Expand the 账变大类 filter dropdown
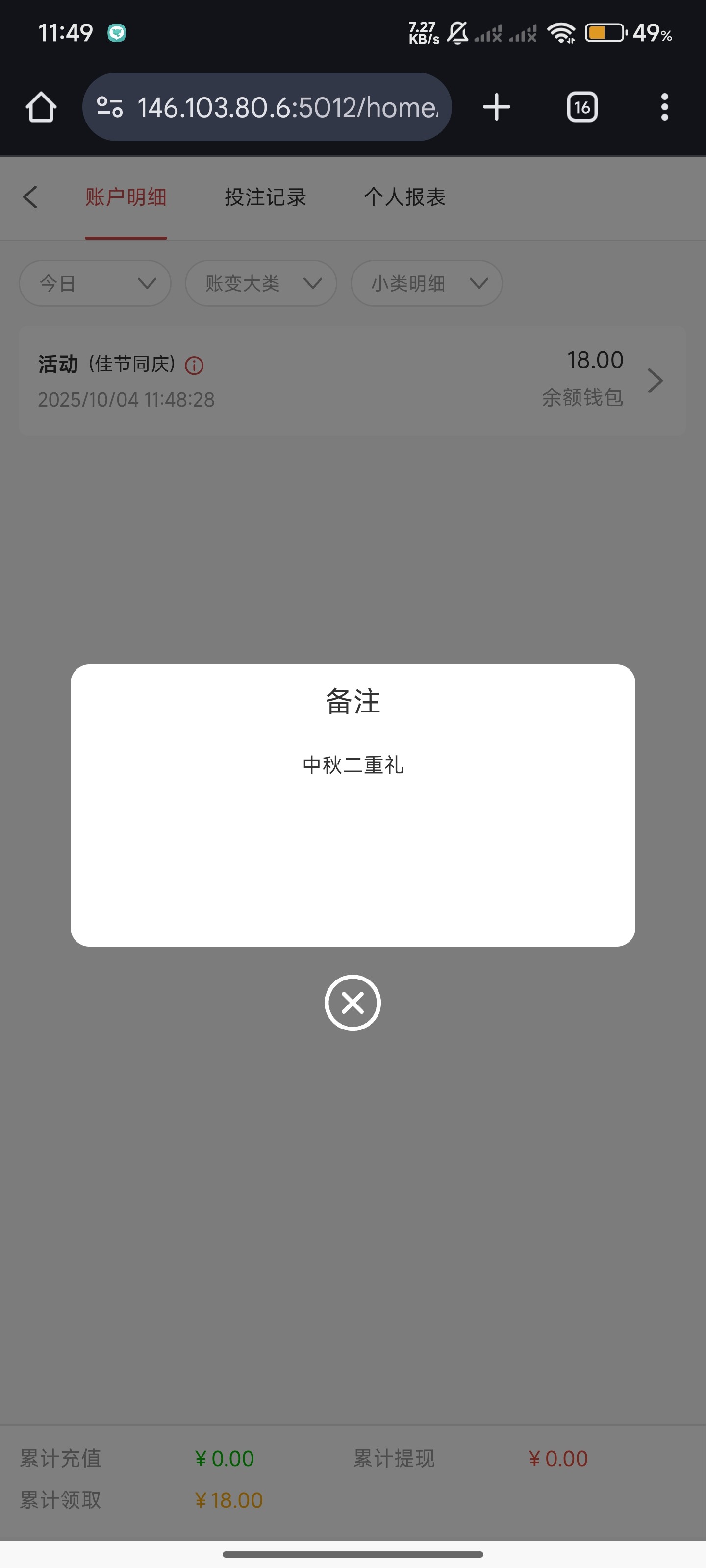Image resolution: width=706 pixels, height=1568 pixels. coord(261,283)
